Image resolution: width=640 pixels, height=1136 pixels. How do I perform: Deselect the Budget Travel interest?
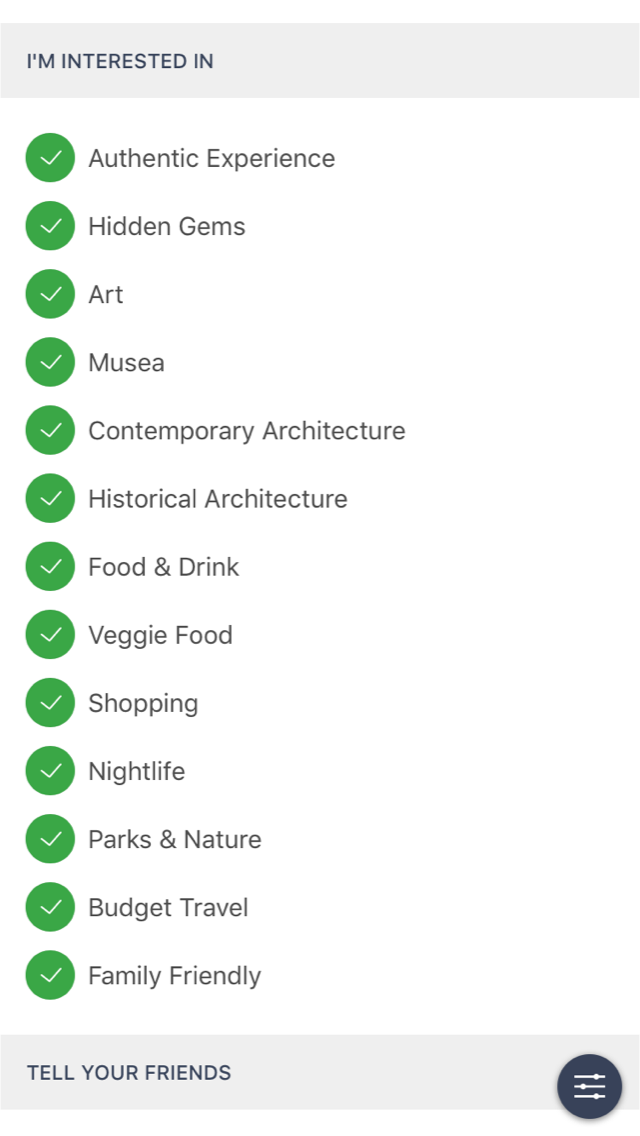(50, 906)
